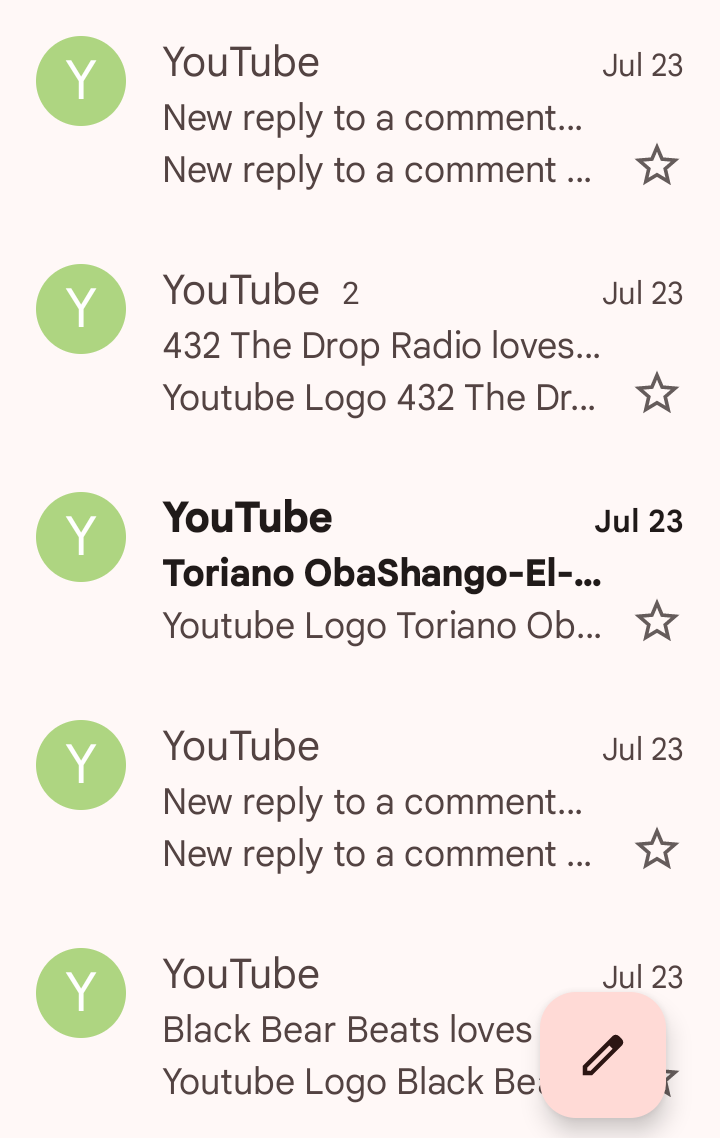Screen dimensions: 720x1138
Task: Star the 432 The Drop Radio email
Action: pos(657,394)
